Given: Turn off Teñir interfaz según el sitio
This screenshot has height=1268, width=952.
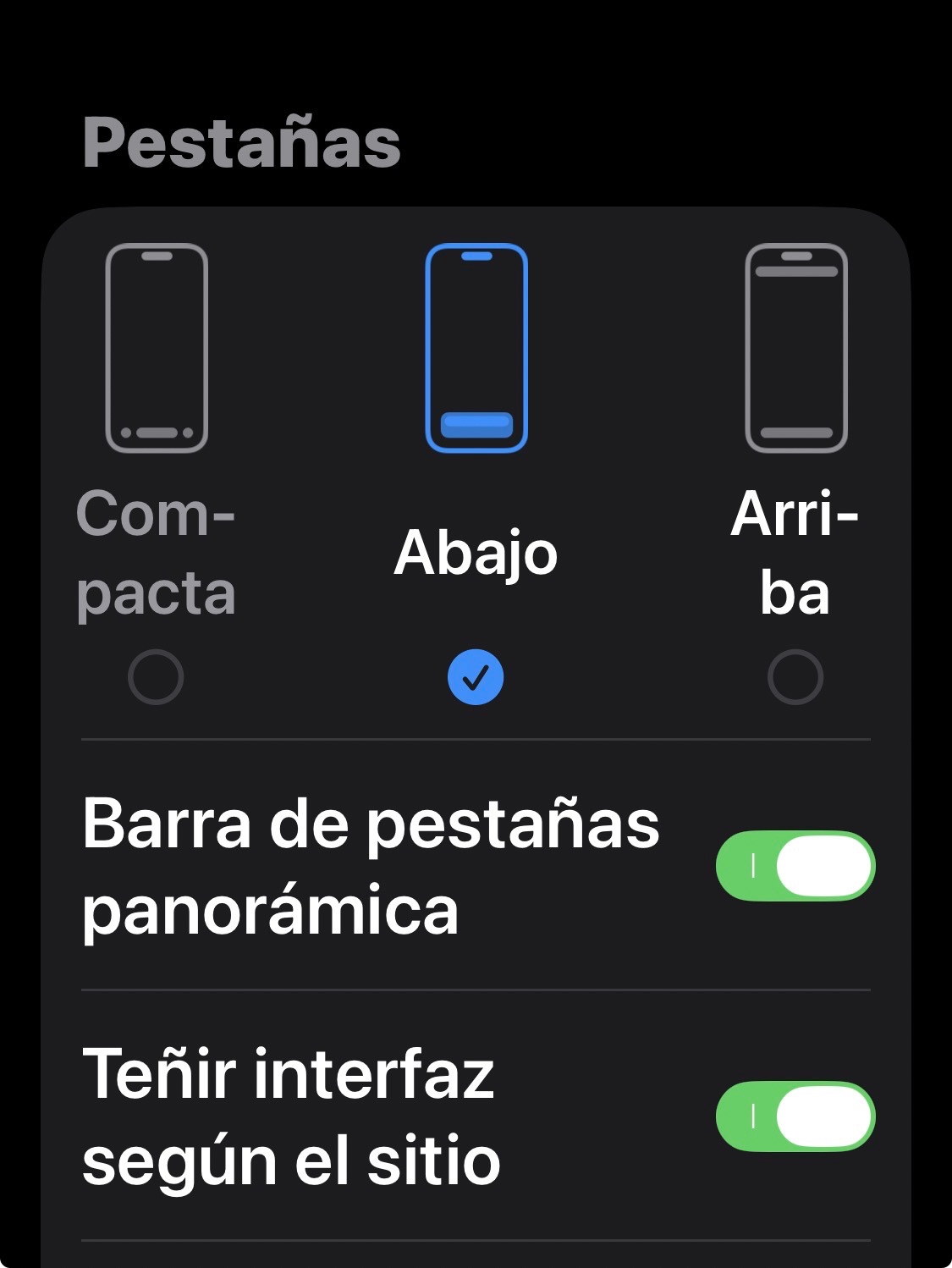Looking at the screenshot, I should click(x=795, y=1116).
